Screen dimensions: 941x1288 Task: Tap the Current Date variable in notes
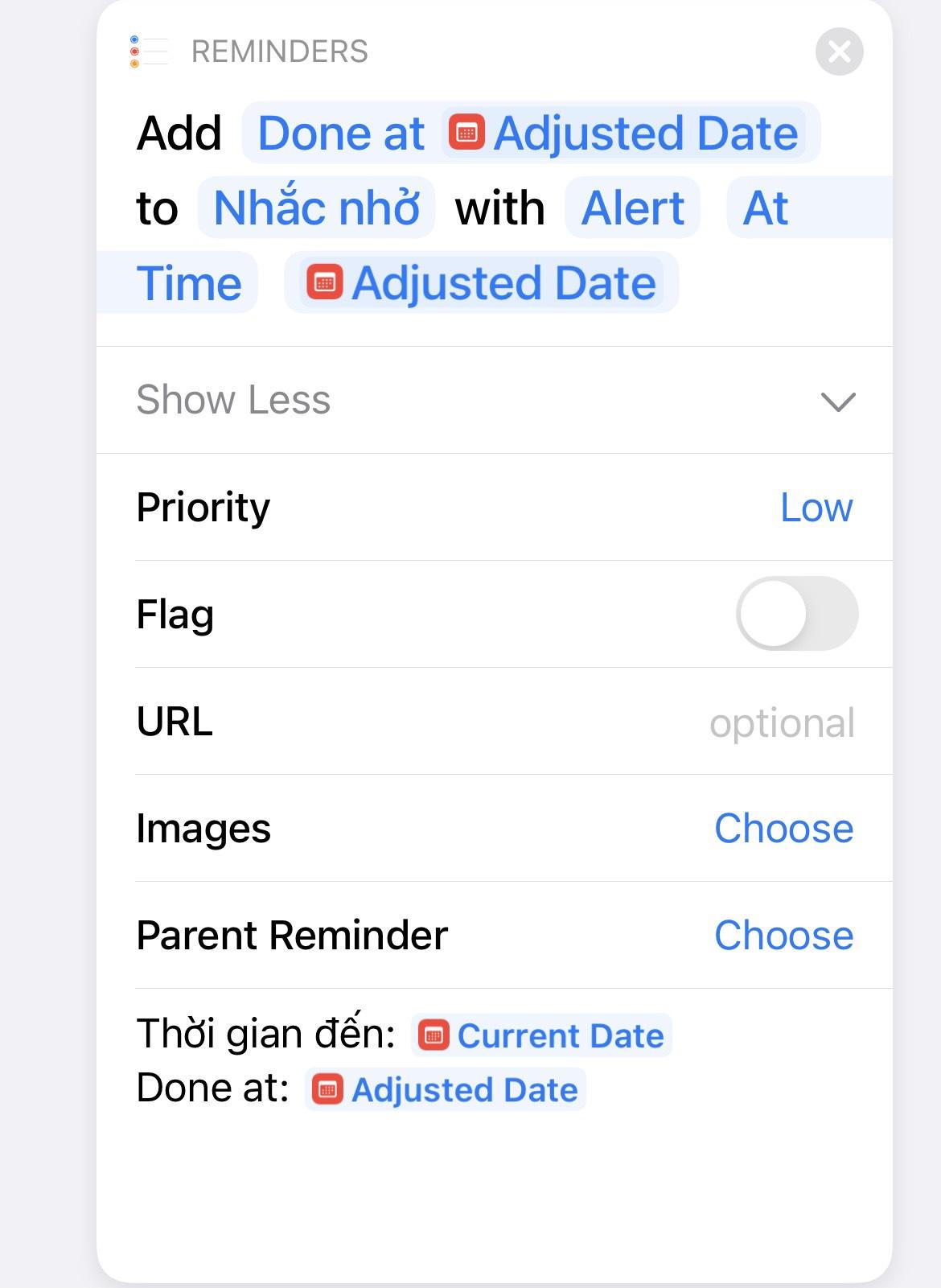(x=541, y=1035)
